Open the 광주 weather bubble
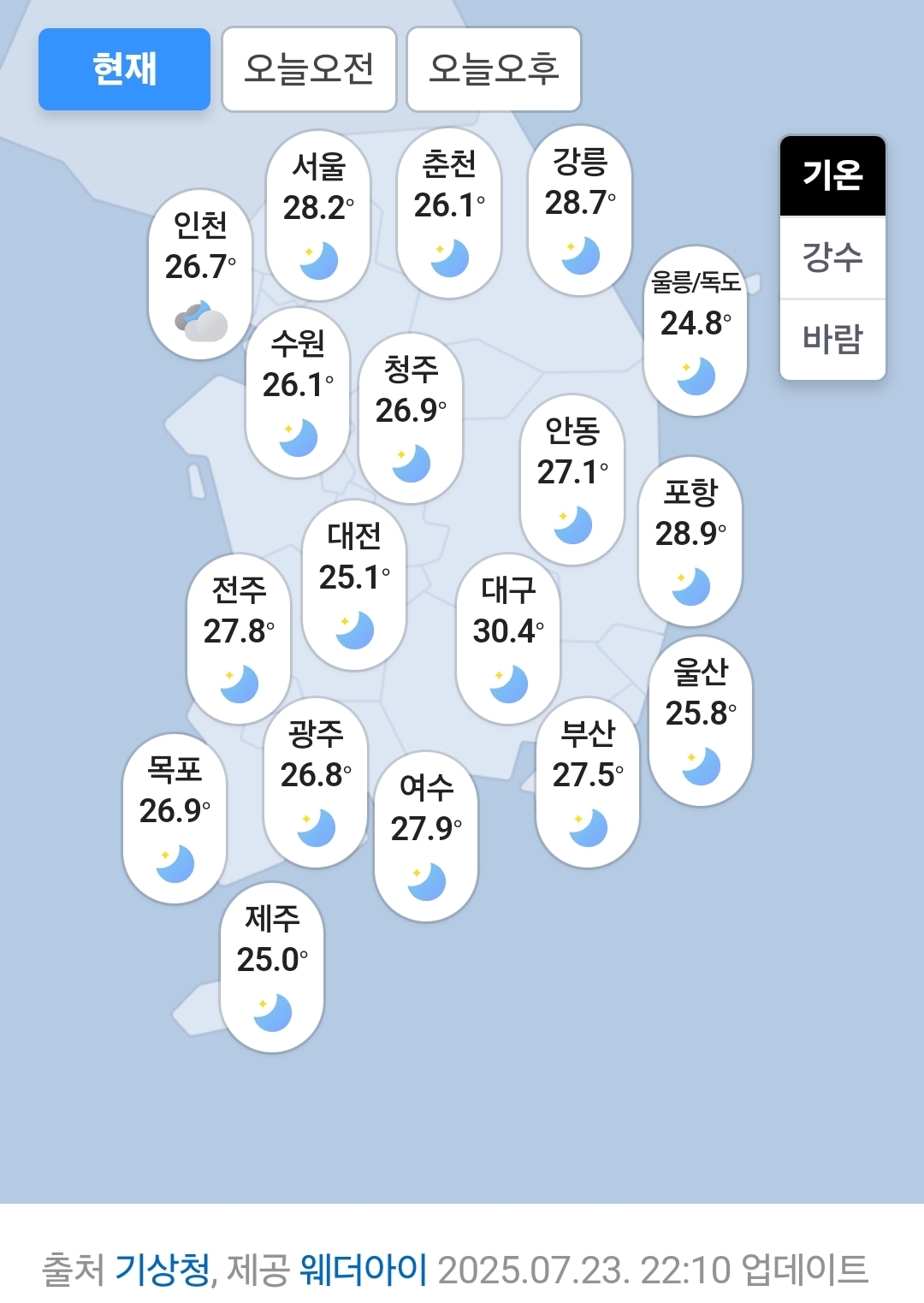The image size is (924, 1303). point(316,782)
